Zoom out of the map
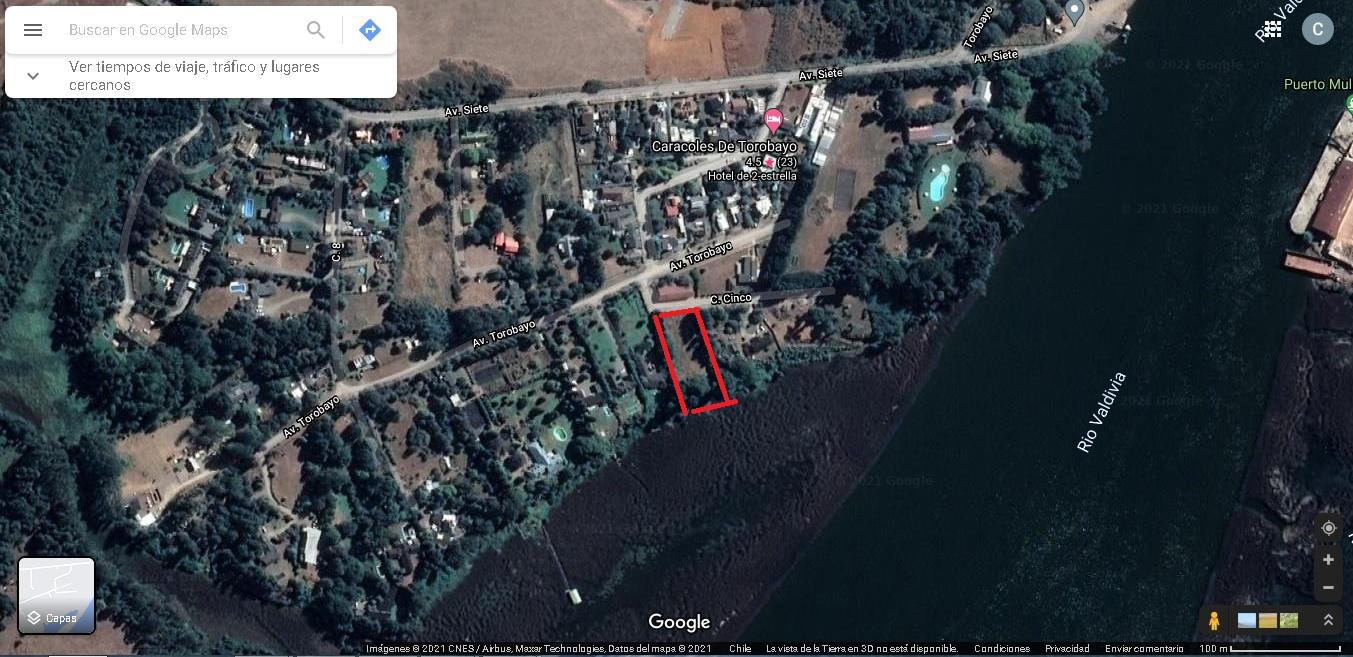1353x657 pixels. click(x=1328, y=588)
